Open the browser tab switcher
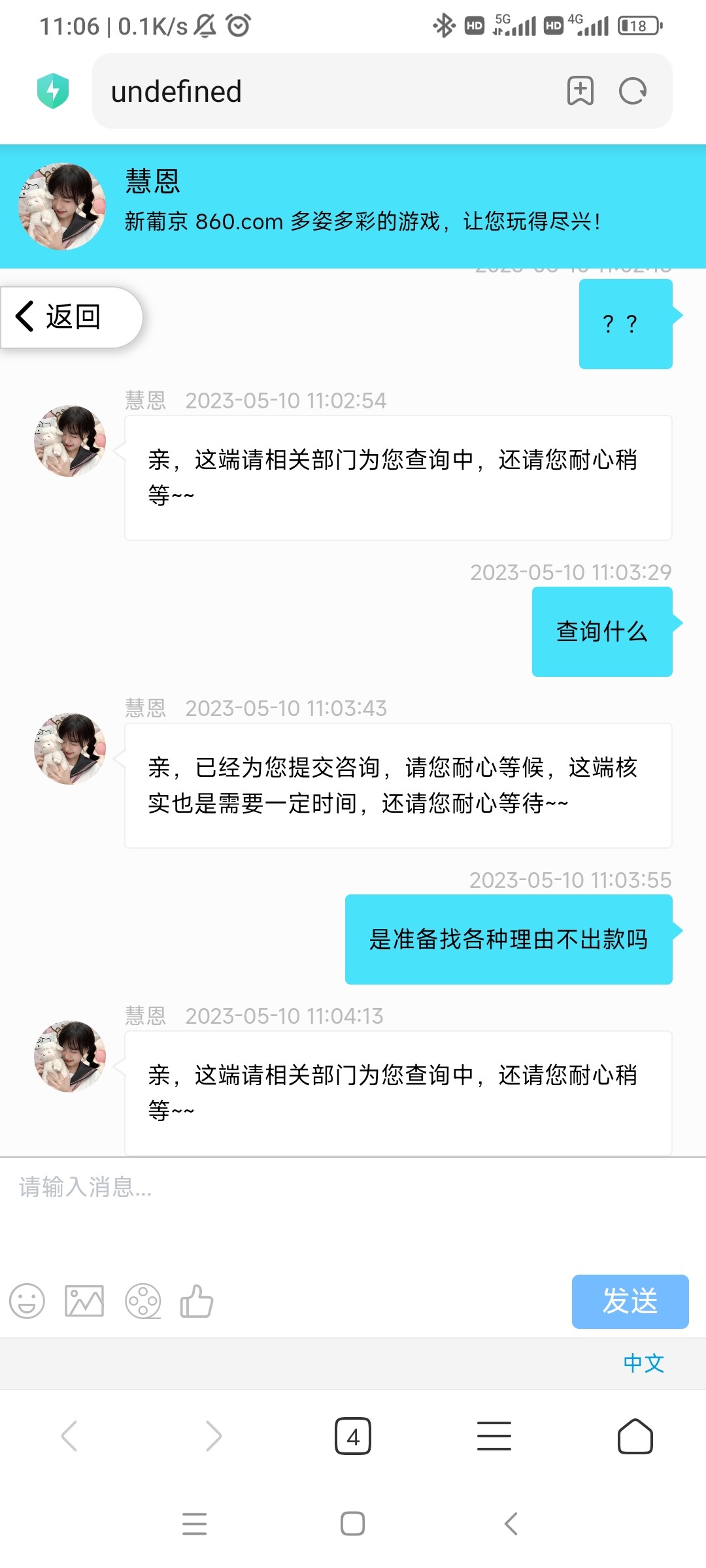 tap(353, 1437)
